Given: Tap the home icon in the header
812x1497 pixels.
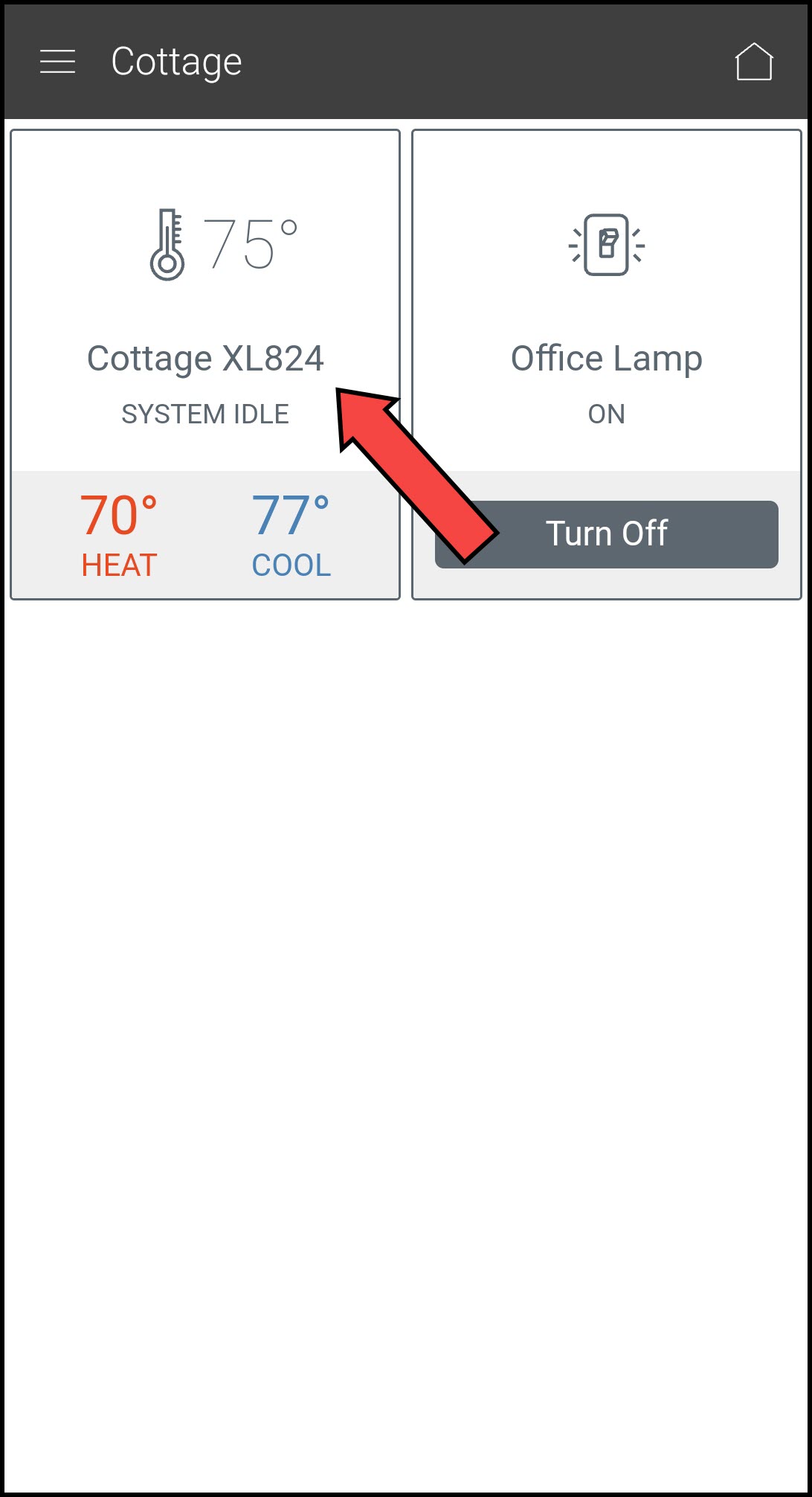Looking at the screenshot, I should (754, 62).
